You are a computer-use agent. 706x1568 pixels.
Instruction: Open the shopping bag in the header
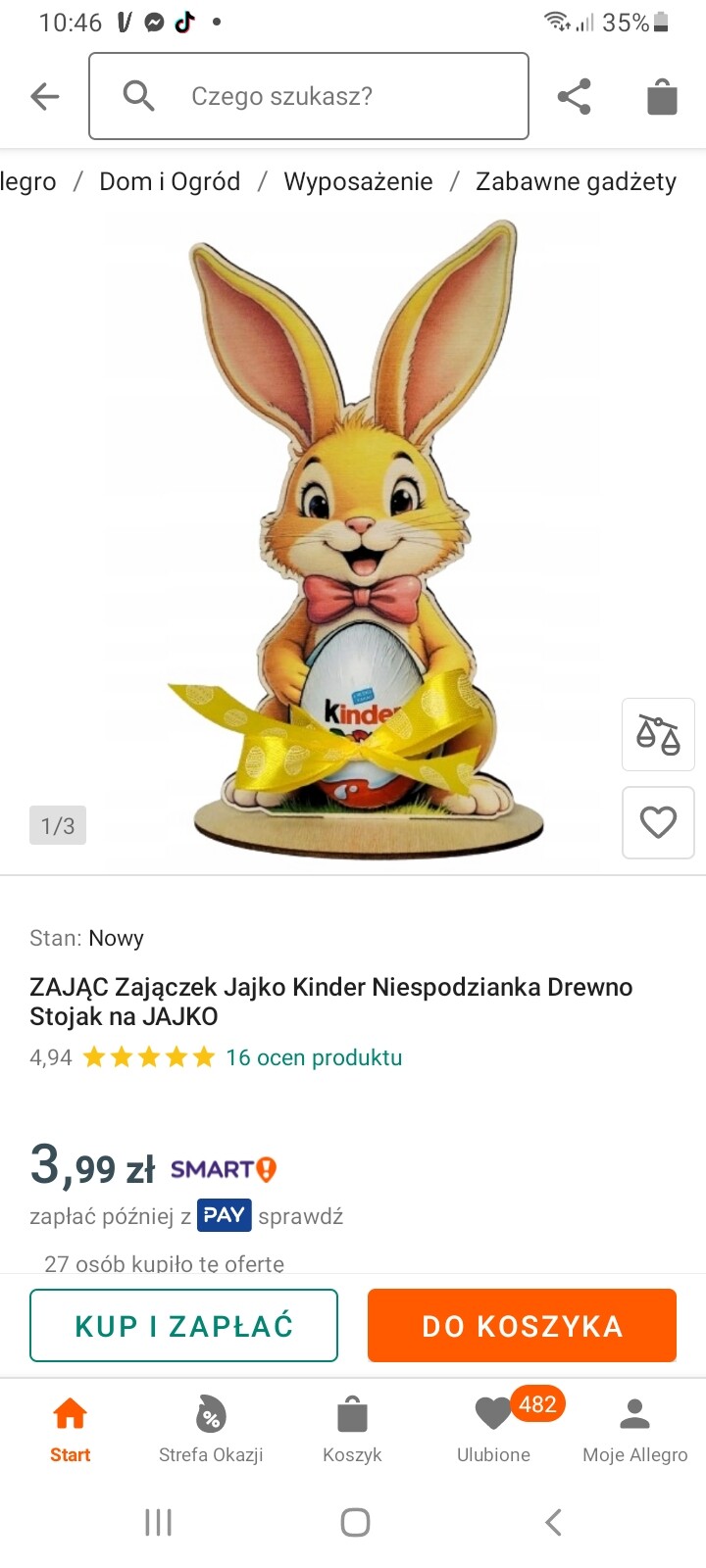(662, 96)
